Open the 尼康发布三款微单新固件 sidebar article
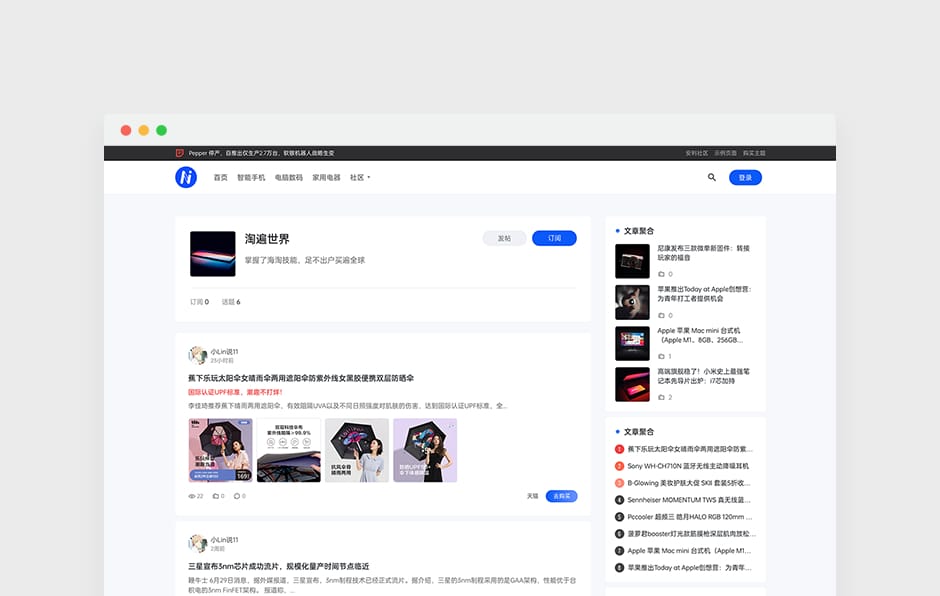Image resolution: width=940 pixels, height=596 pixels. (x=703, y=252)
